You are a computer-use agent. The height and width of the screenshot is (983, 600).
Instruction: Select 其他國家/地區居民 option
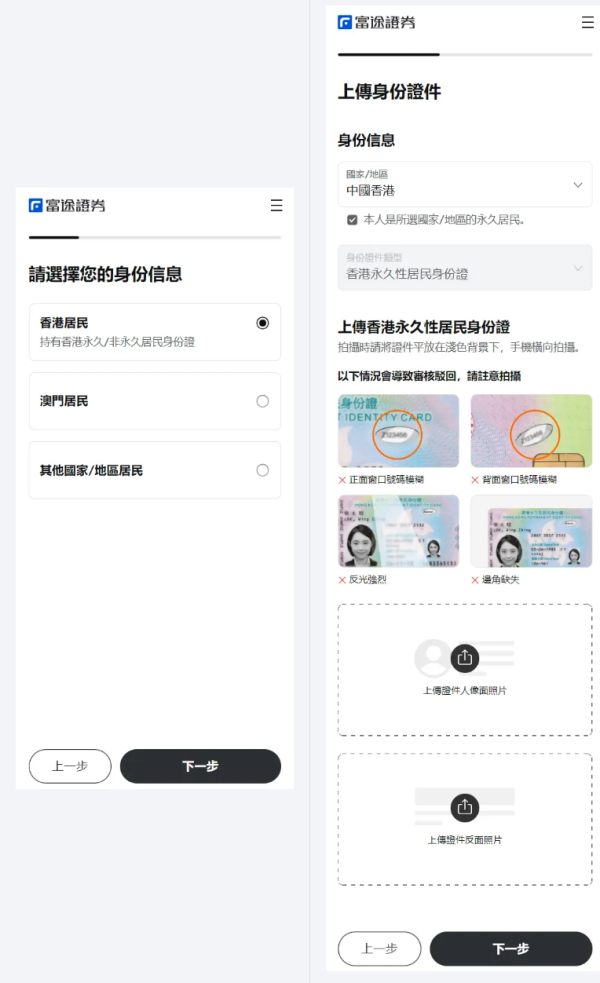coord(262,470)
